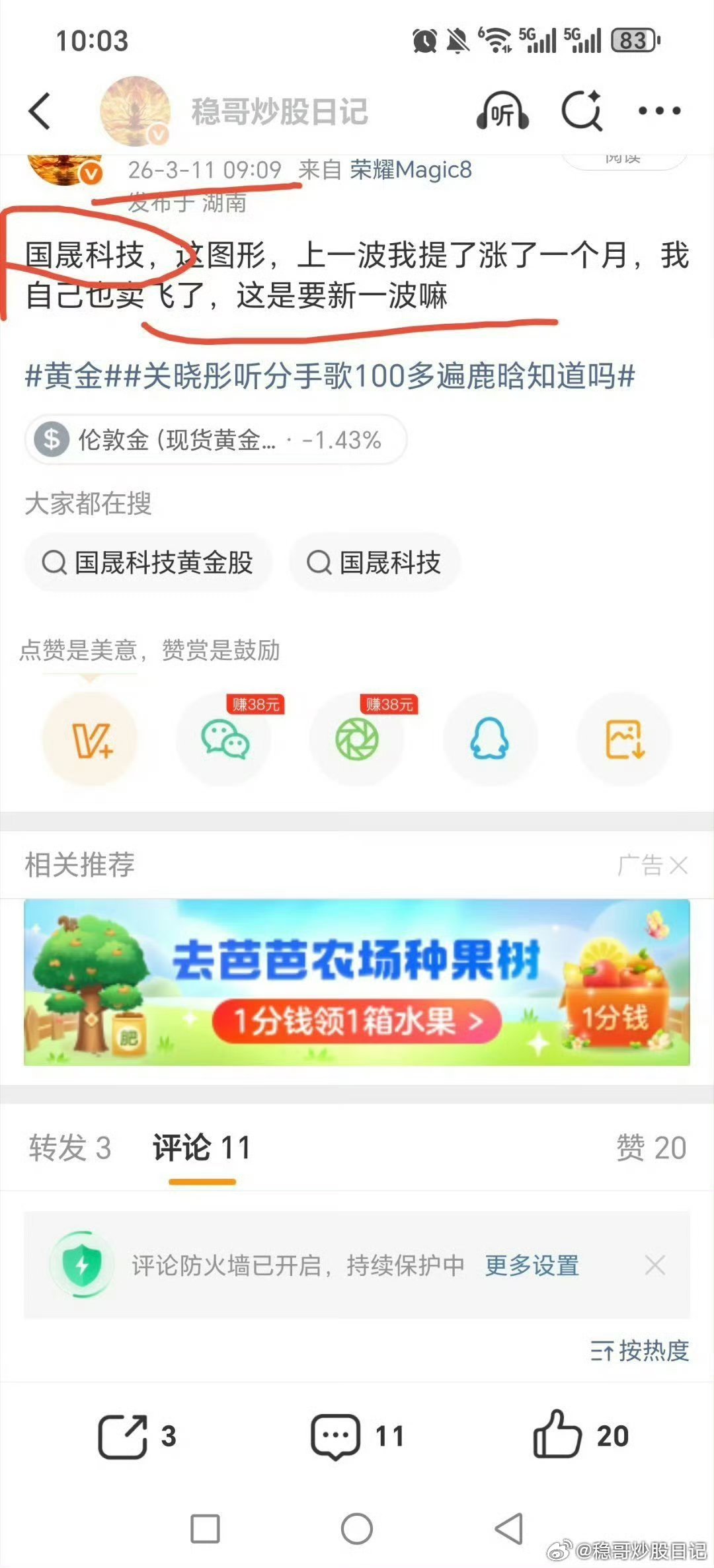
Task: Close the 芭芭农场 ad banner
Action: pyautogui.click(x=679, y=866)
